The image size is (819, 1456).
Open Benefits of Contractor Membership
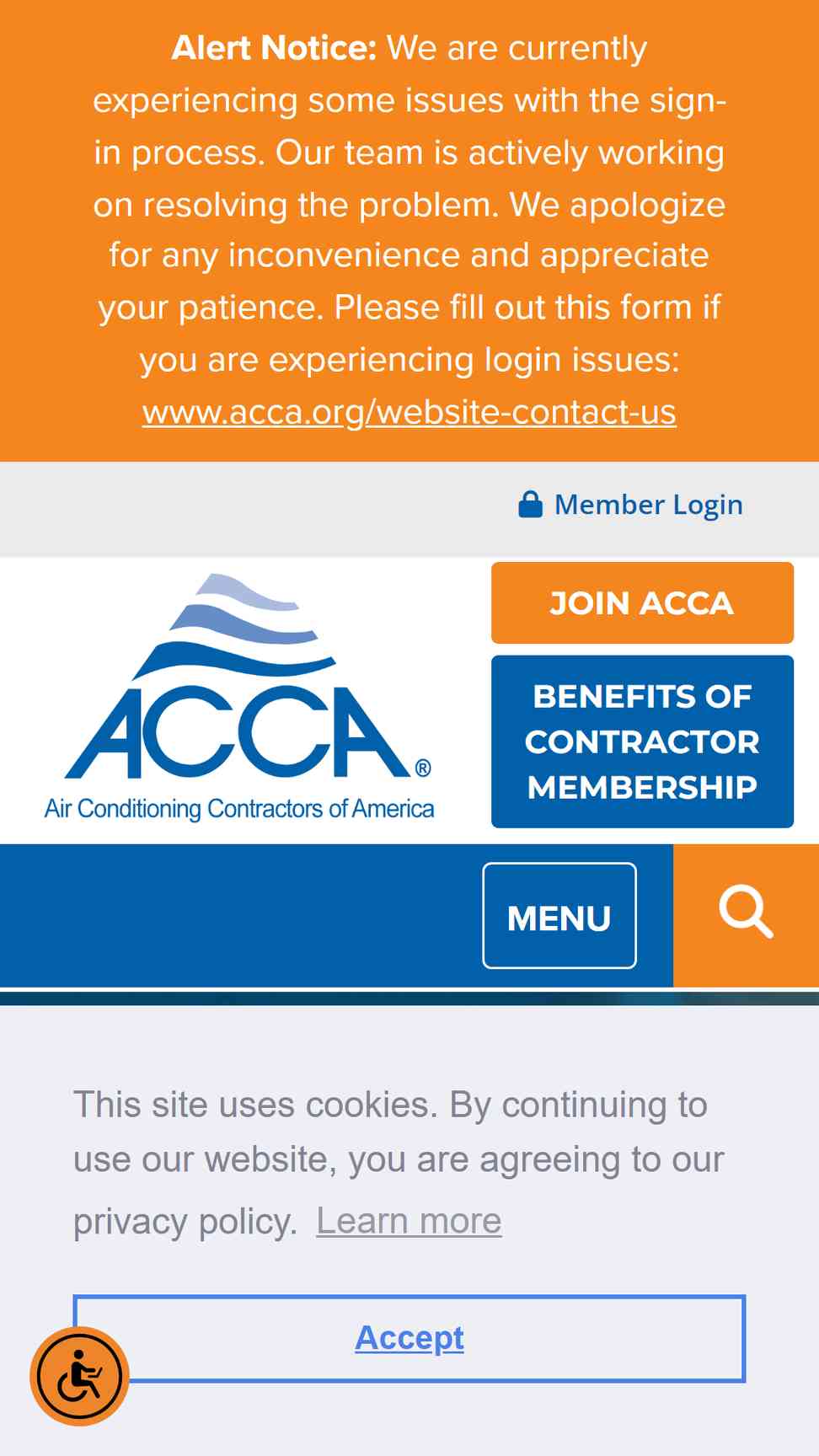tap(642, 741)
